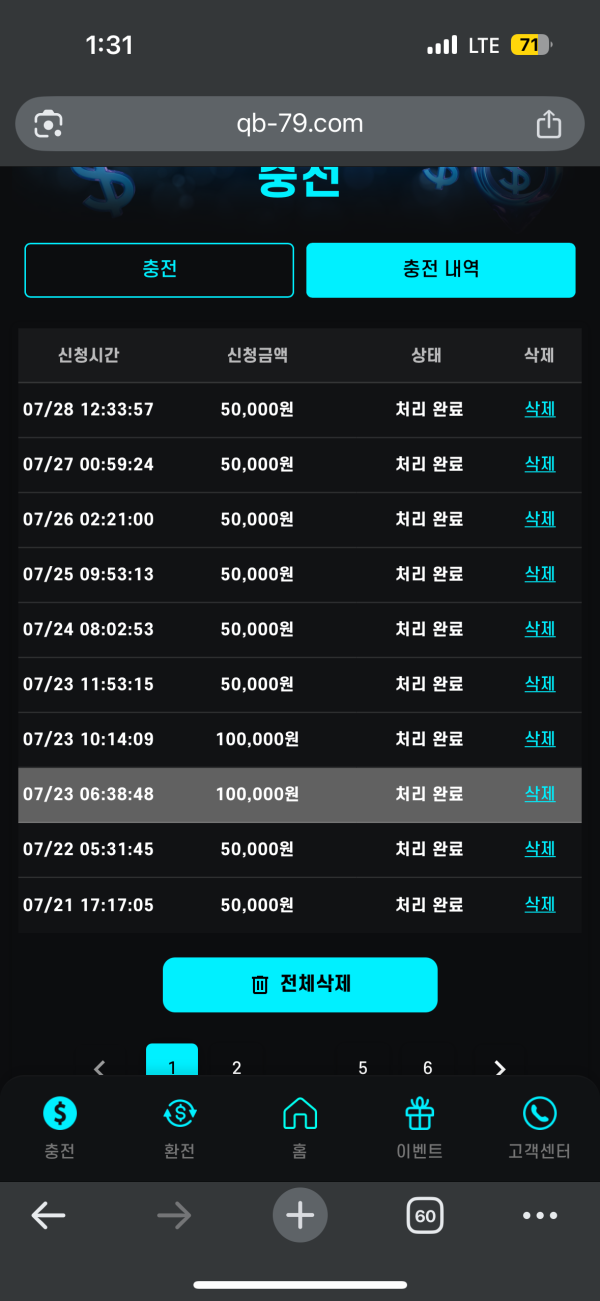Go to page 2 of history

pos(237,1067)
